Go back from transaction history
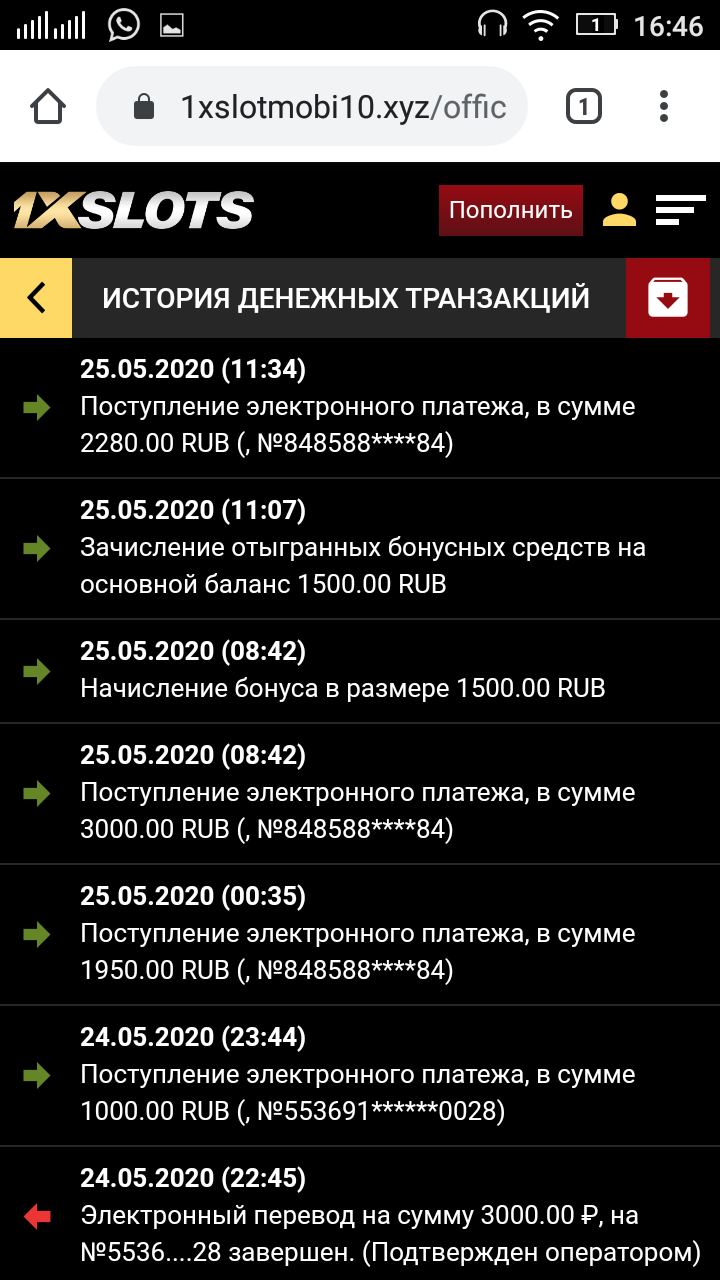The image size is (720, 1280). click(36, 298)
